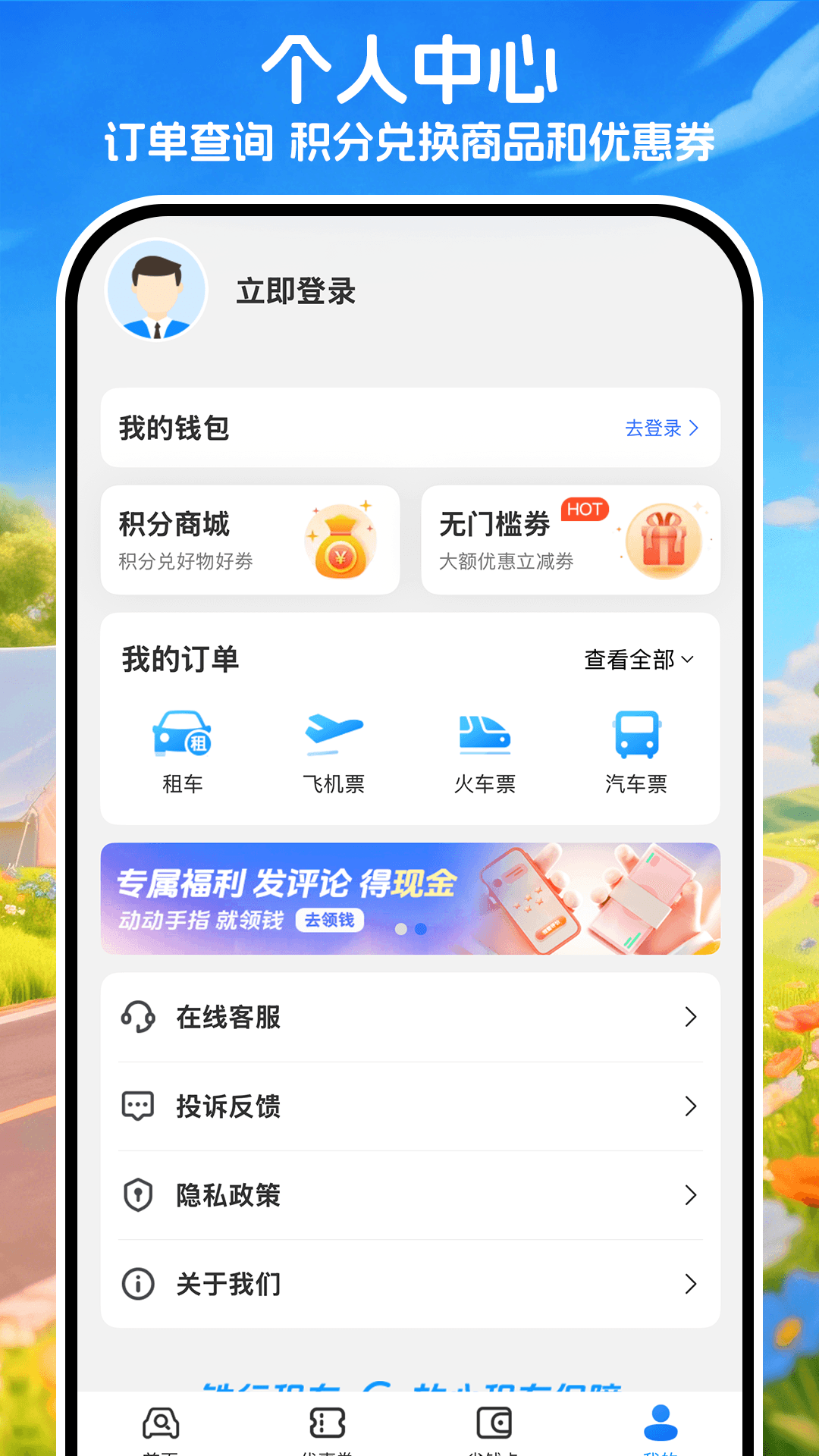Expand 投诉反馈 with the right arrow
This screenshot has height=1456, width=819.
click(x=691, y=1107)
